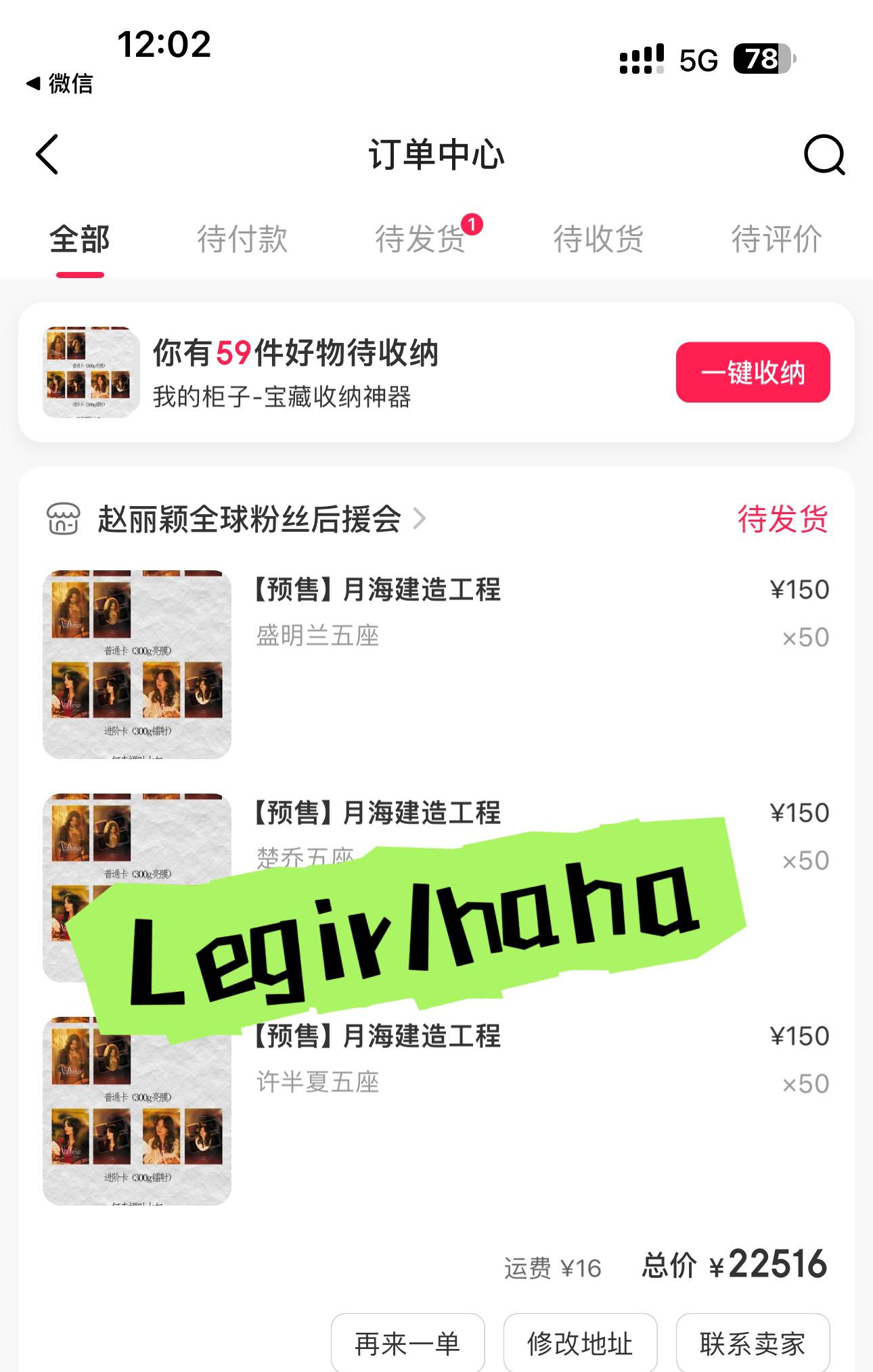Tap 再来一单 to reorder
This screenshot has height=1372, width=873.
point(407,1343)
